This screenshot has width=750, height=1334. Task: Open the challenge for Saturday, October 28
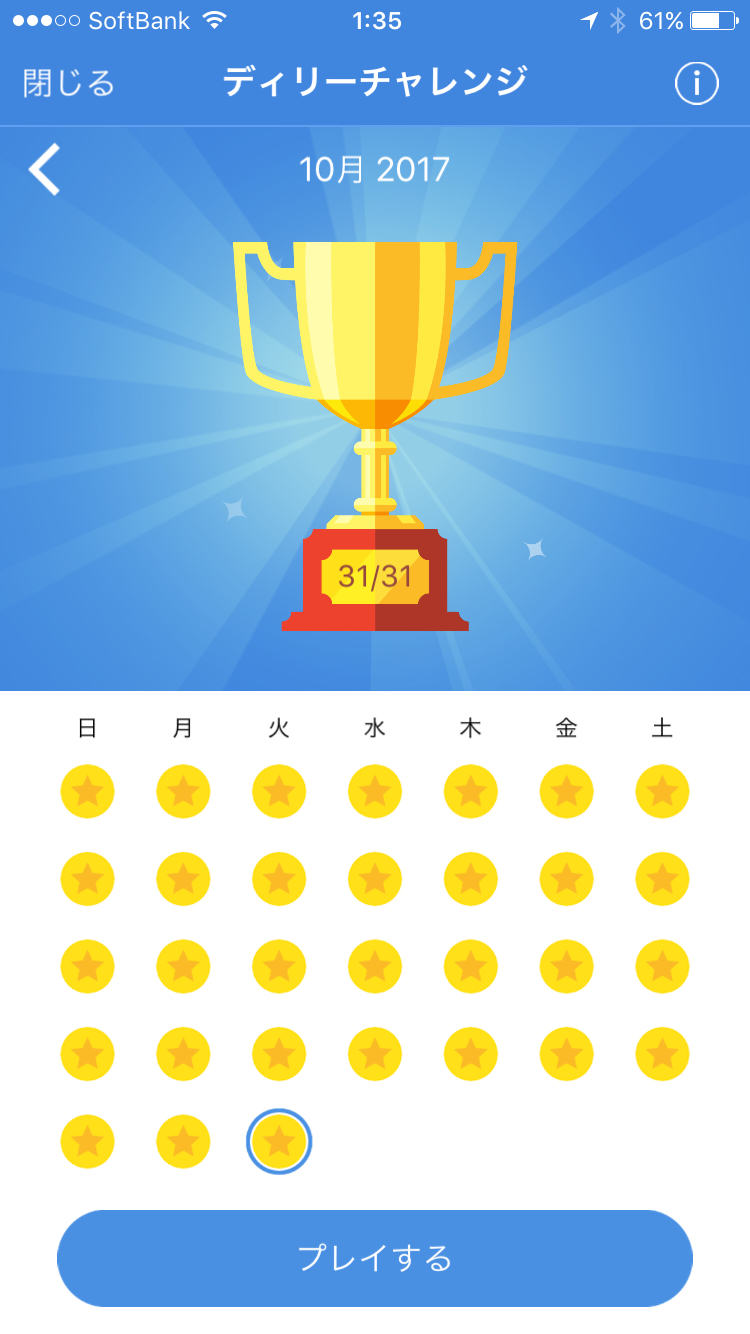click(x=662, y=1054)
